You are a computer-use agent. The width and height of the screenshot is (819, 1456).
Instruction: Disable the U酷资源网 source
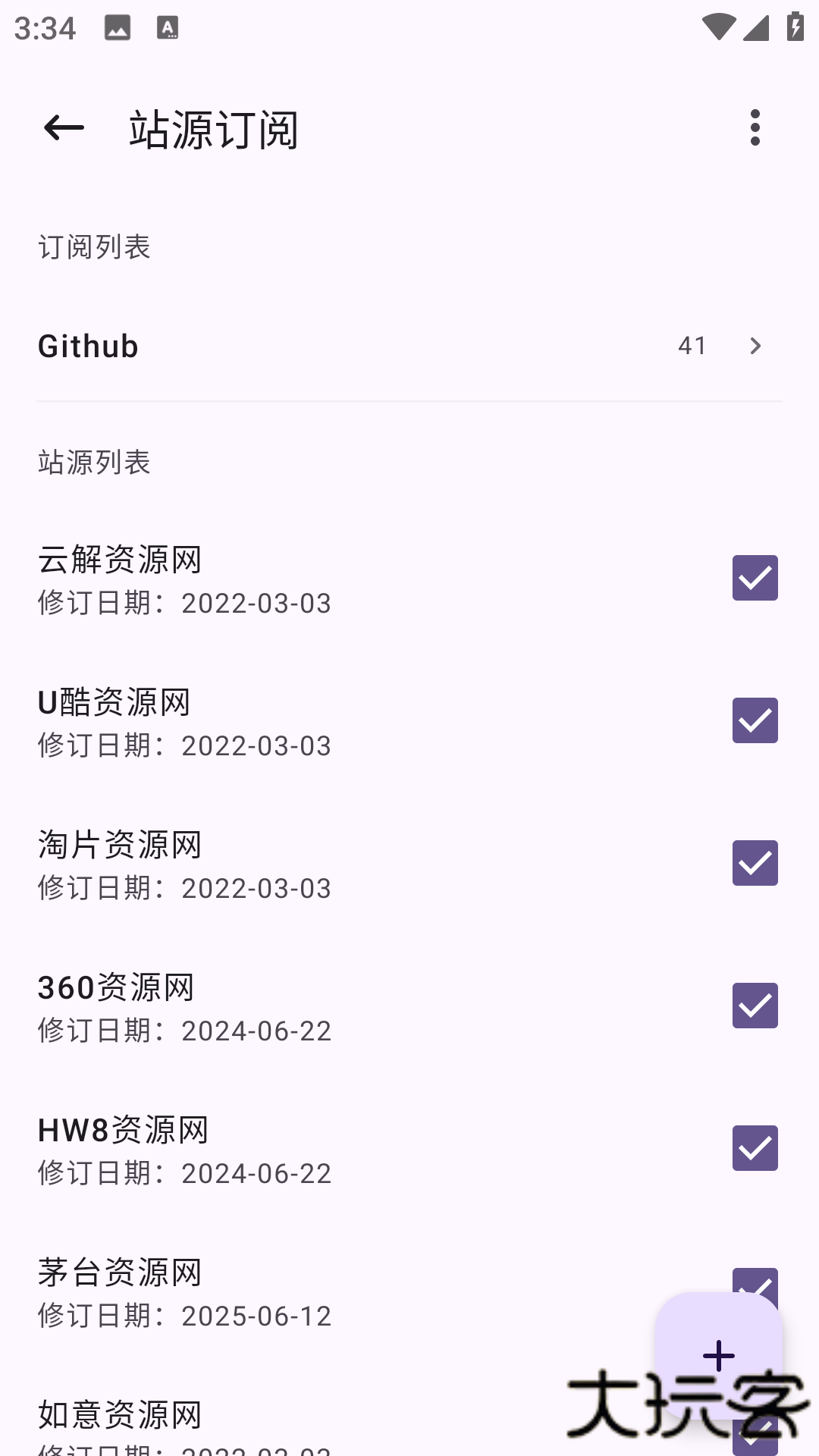click(755, 720)
